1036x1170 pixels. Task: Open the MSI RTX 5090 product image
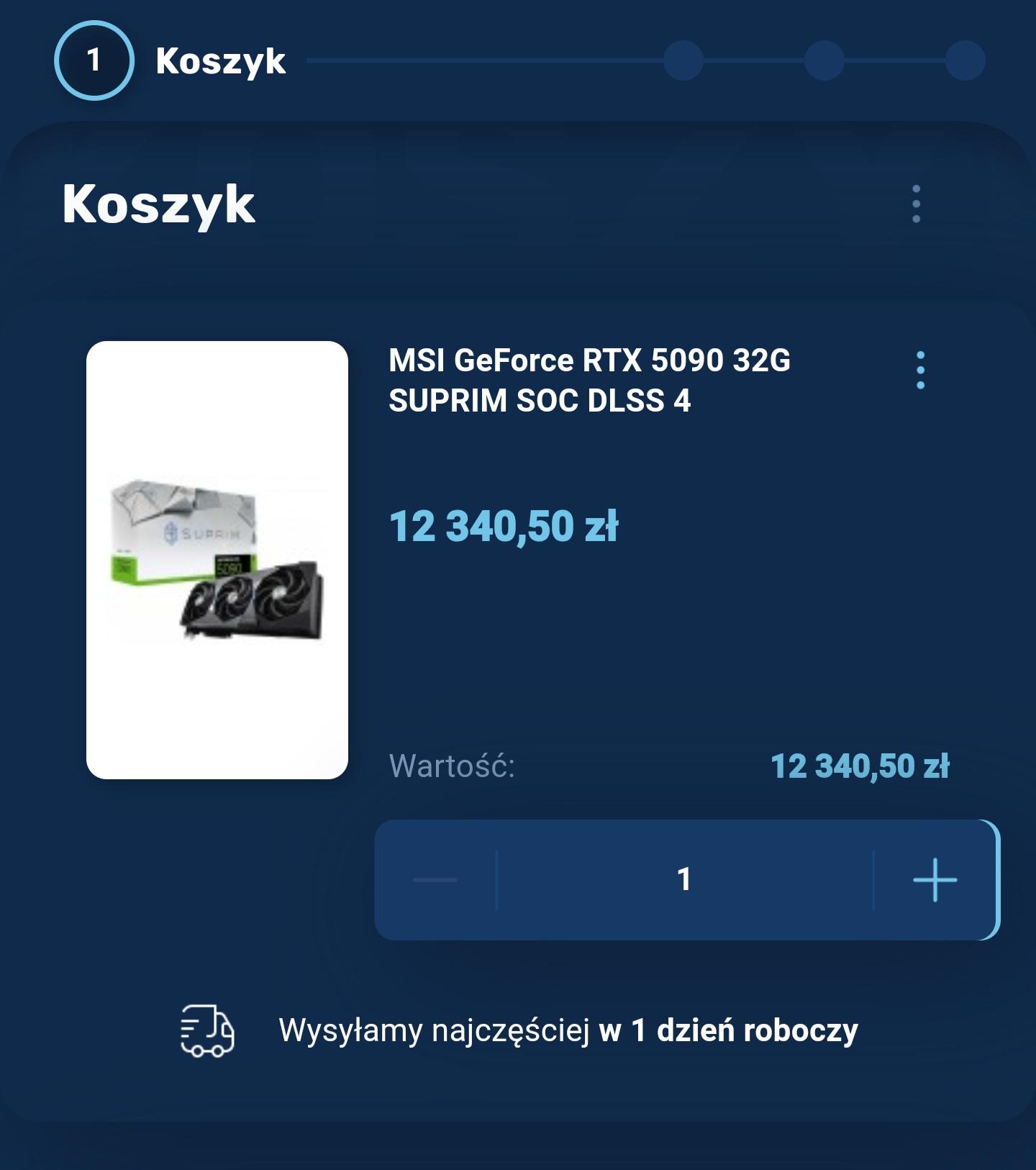click(x=217, y=560)
